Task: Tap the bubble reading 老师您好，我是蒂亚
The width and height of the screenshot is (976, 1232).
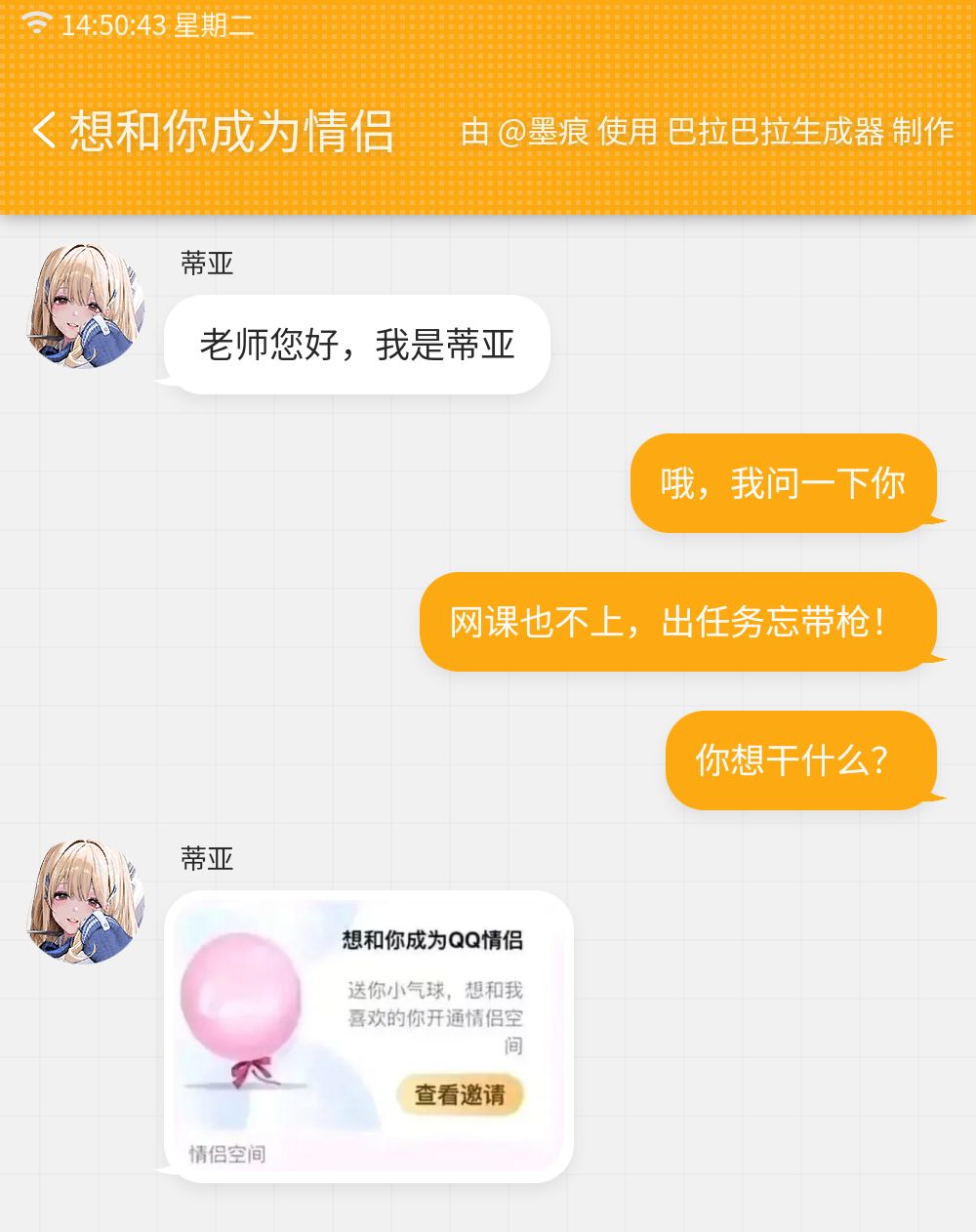Action: coord(356,344)
